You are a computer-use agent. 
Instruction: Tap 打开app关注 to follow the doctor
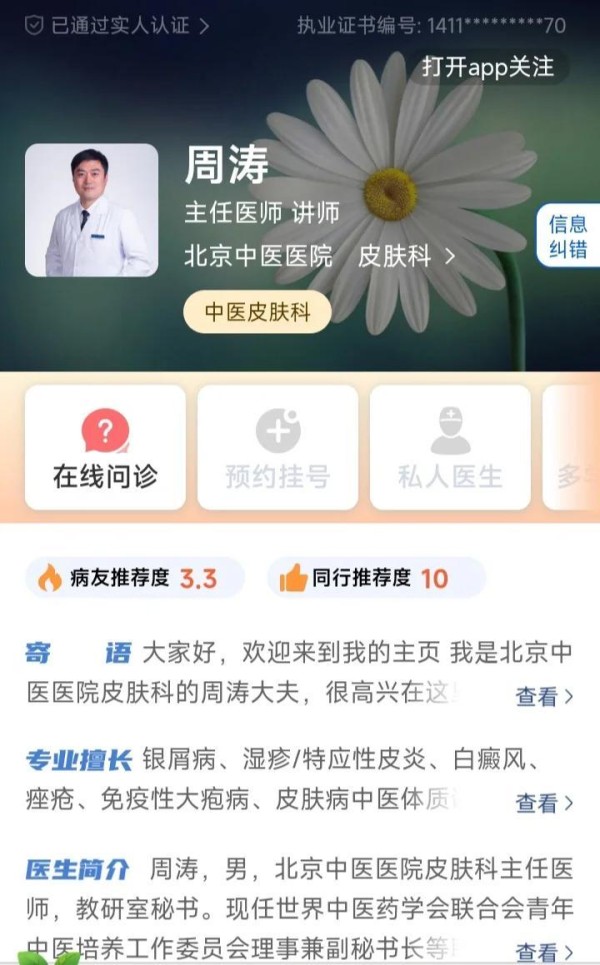pyautogui.click(x=488, y=66)
